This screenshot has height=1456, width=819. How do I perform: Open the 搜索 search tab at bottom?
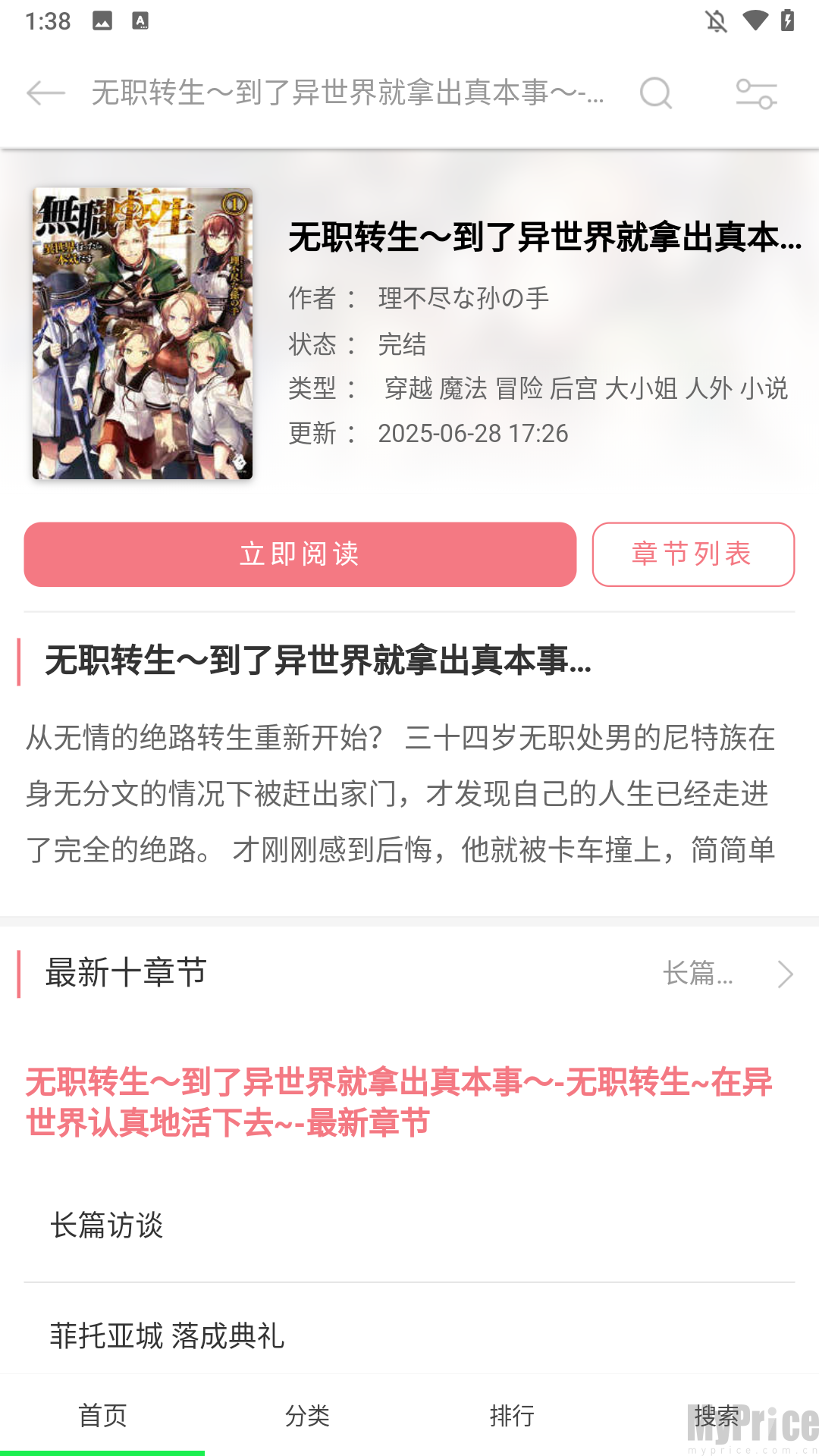point(716,1414)
